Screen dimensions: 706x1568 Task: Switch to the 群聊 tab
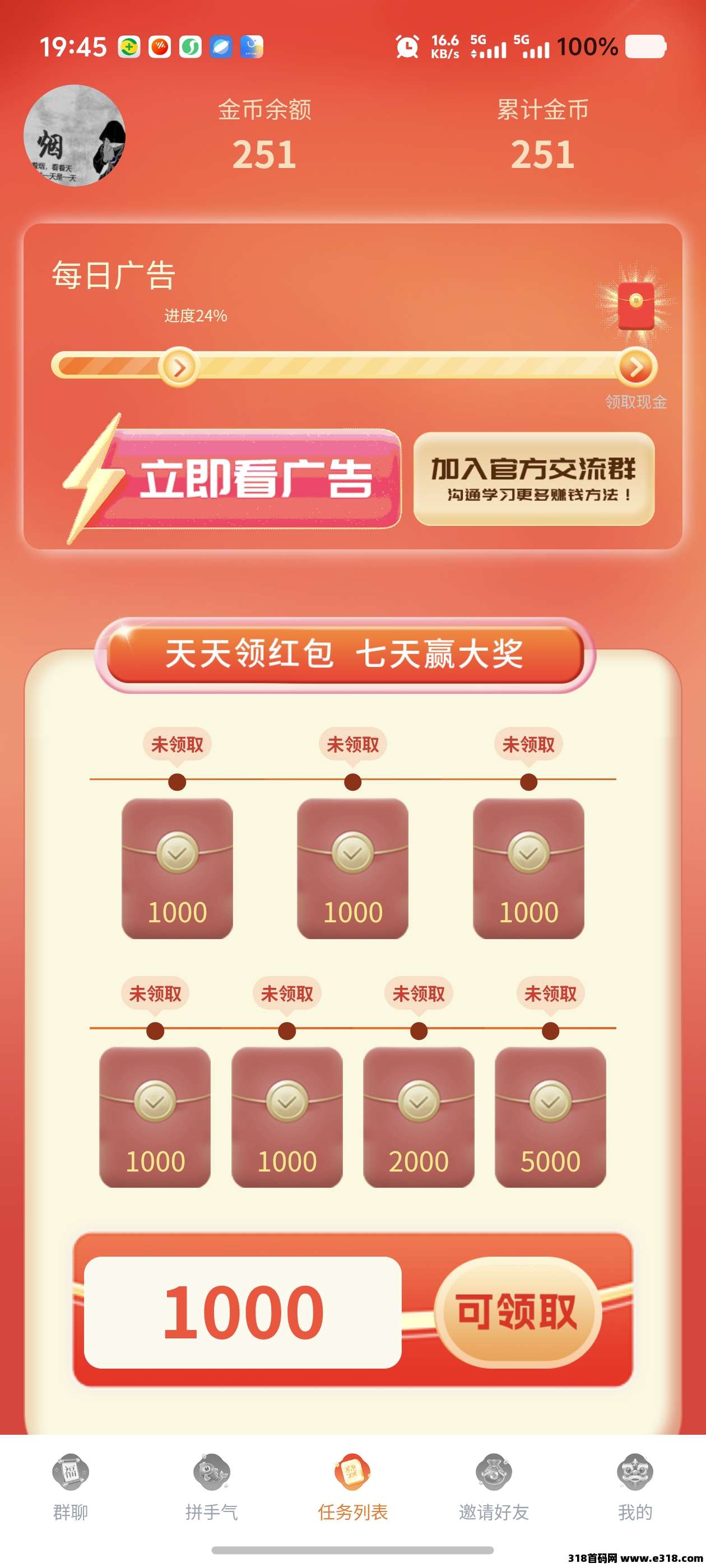click(71, 1486)
